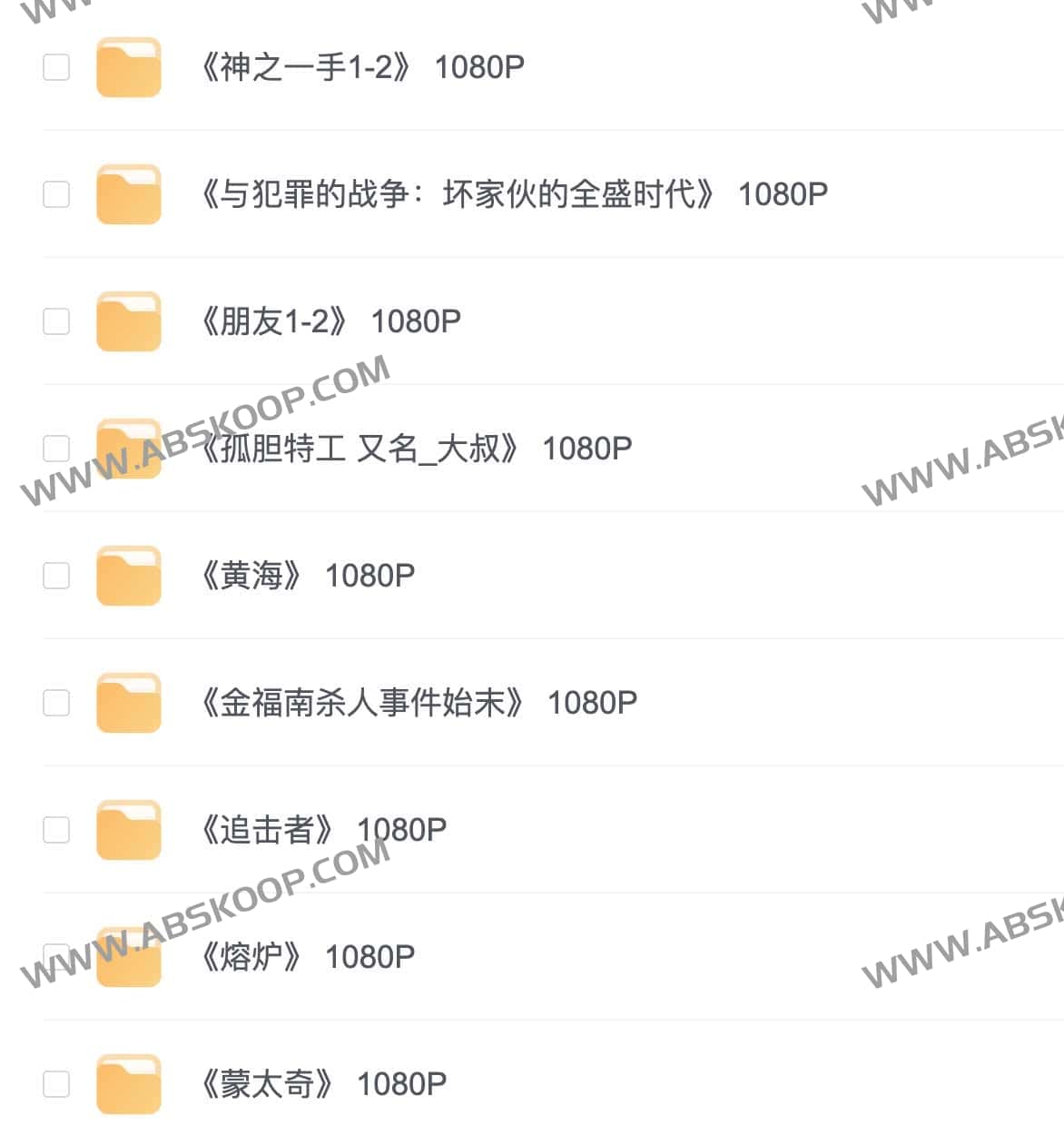Tick the 《追击者》 folder checkbox

[x=56, y=830]
